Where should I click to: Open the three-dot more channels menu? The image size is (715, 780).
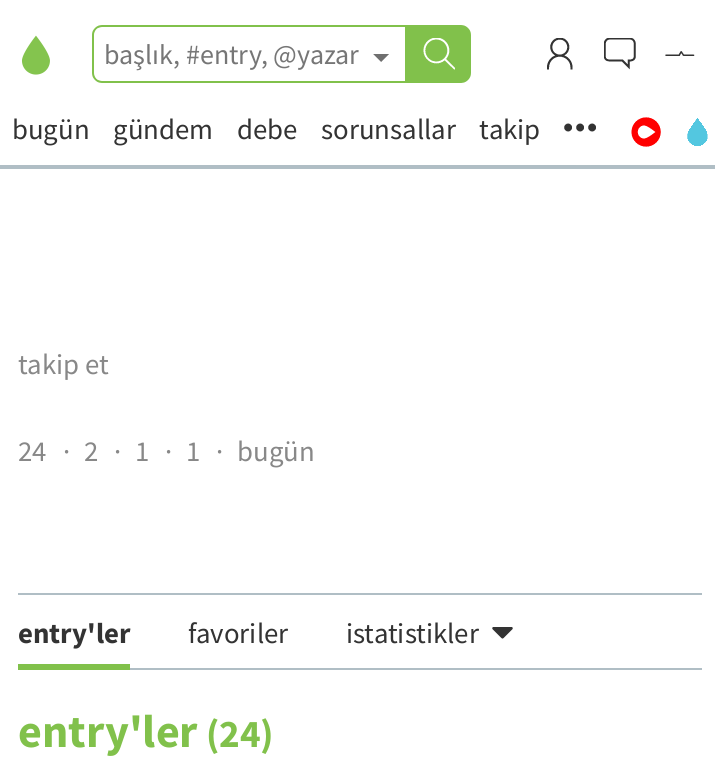click(x=580, y=129)
